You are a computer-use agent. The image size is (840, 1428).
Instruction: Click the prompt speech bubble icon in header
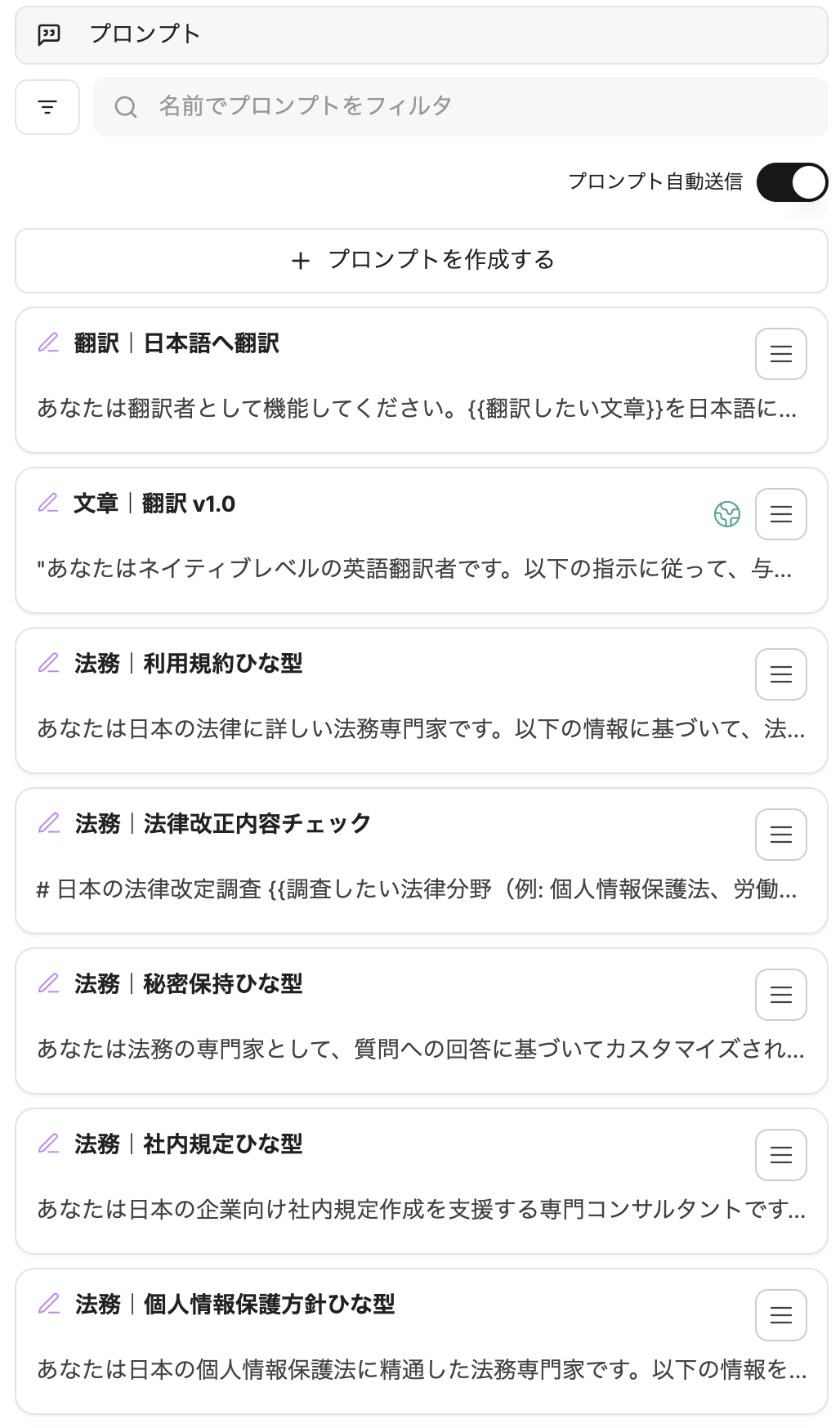(x=48, y=34)
